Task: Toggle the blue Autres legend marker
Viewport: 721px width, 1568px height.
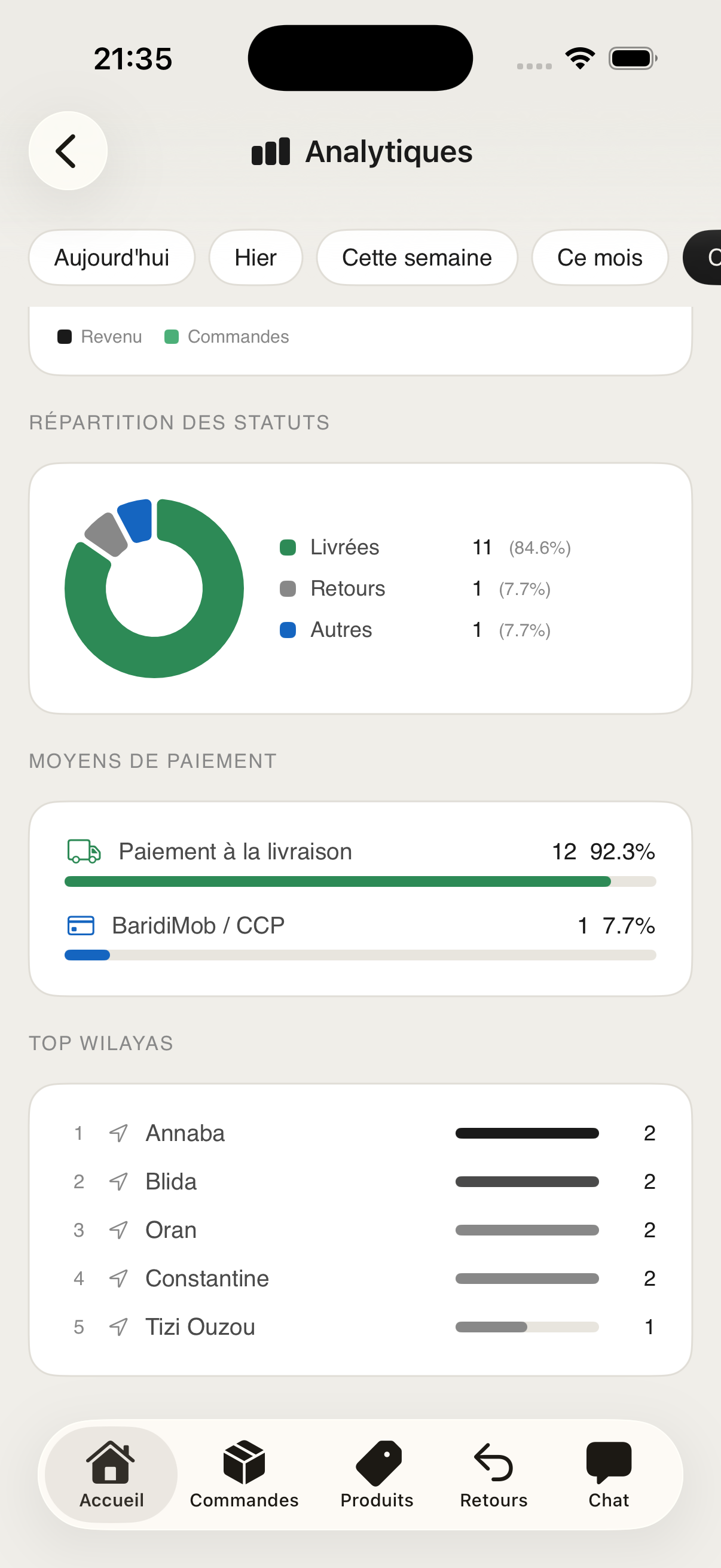Action: [x=288, y=630]
